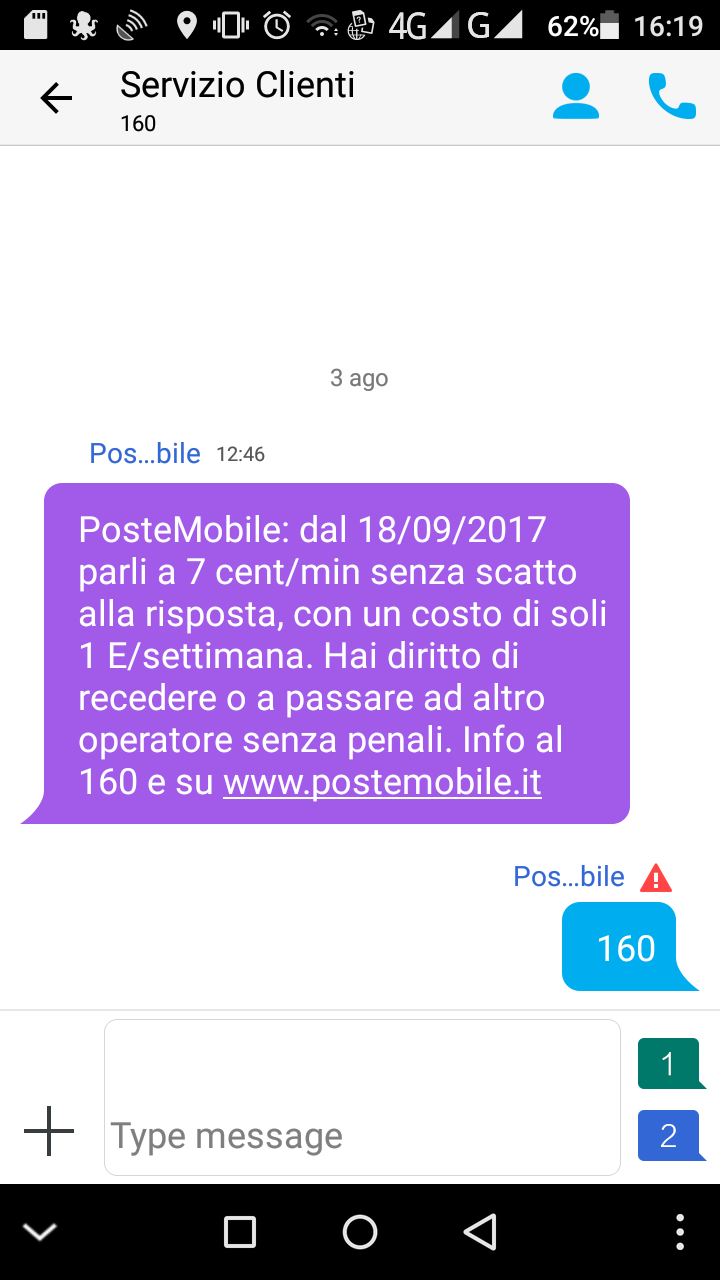Screen dimensions: 720x1280
Task: Open the contact profile icon
Action: coord(575,97)
